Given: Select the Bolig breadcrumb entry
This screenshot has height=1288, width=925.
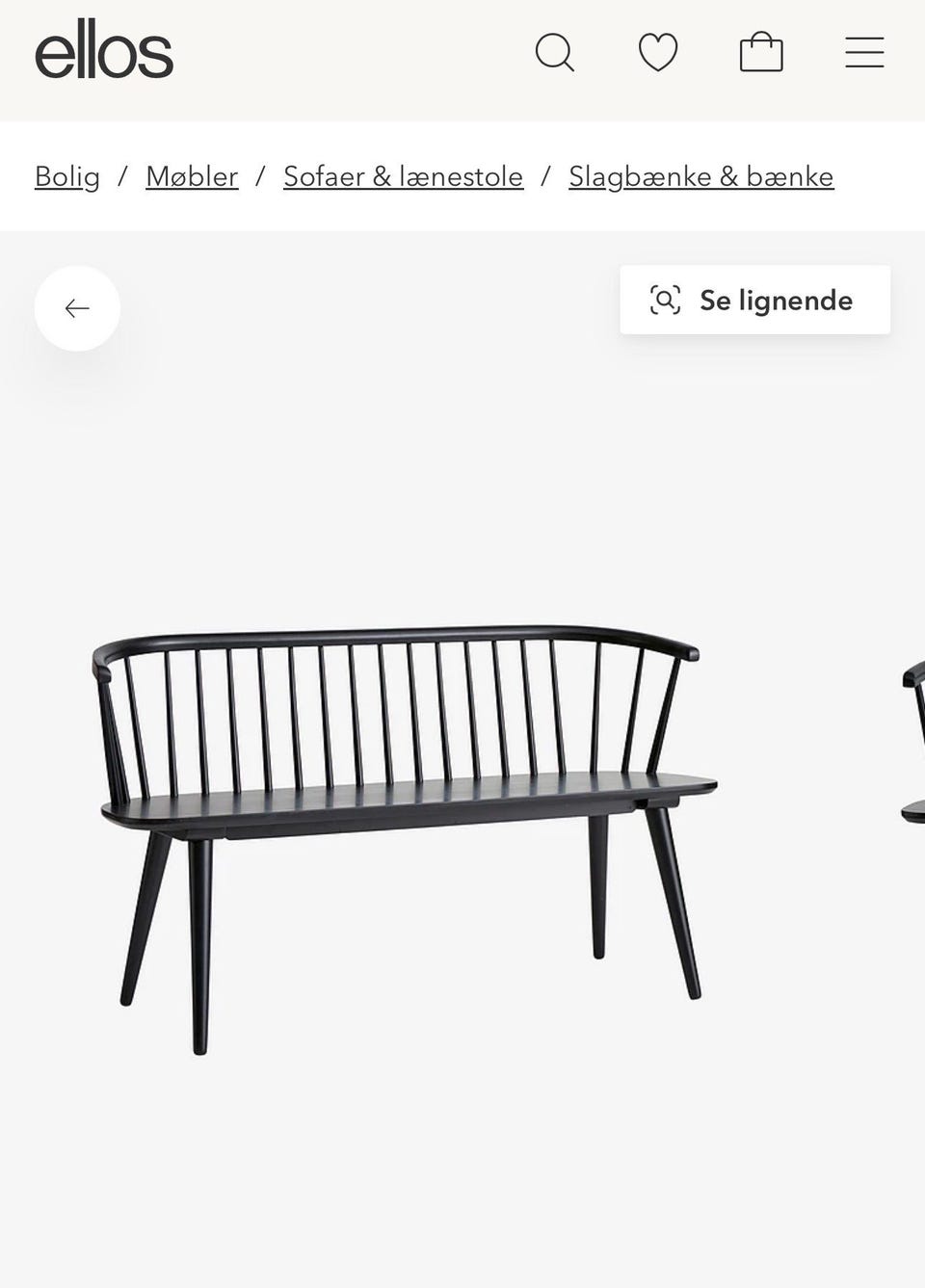Looking at the screenshot, I should pos(66,176).
